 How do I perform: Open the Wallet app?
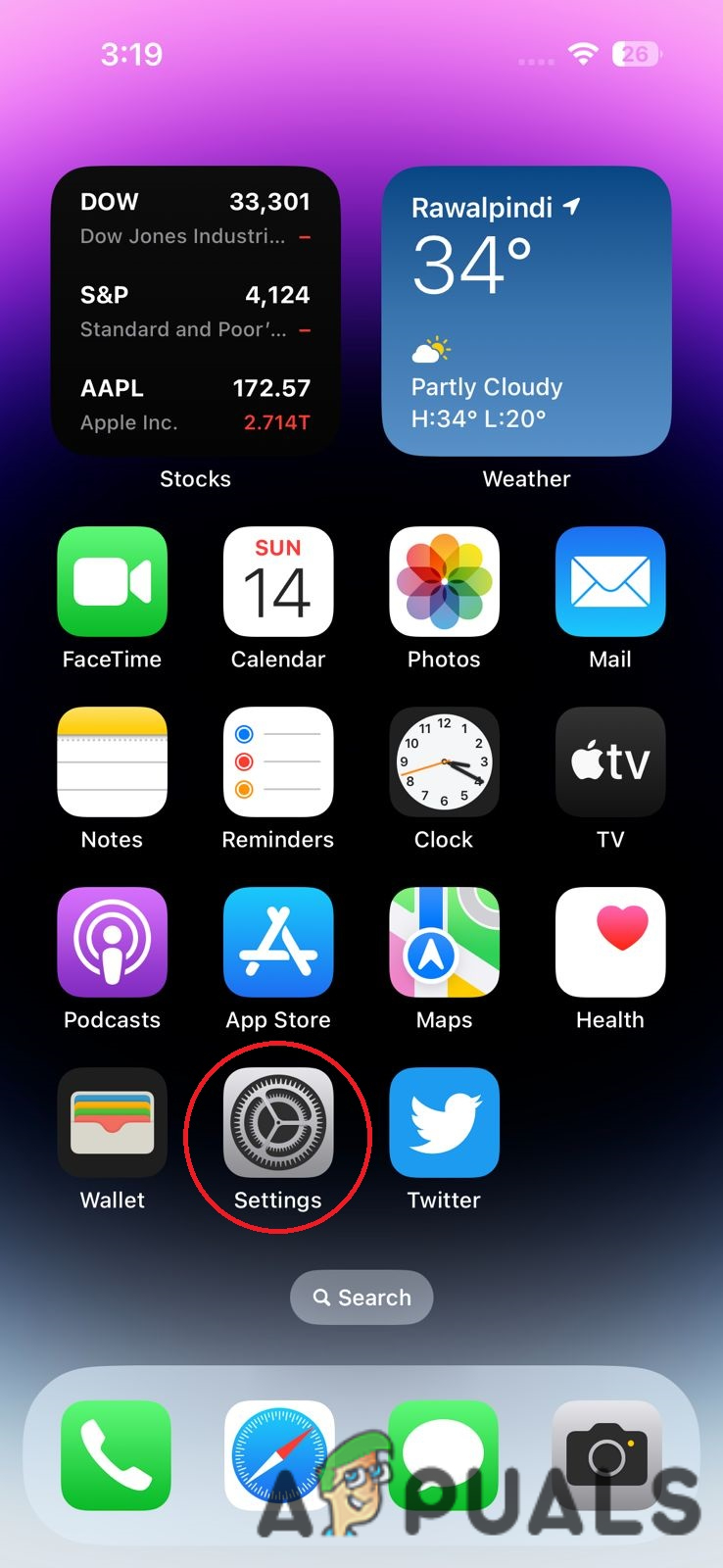tap(112, 1123)
